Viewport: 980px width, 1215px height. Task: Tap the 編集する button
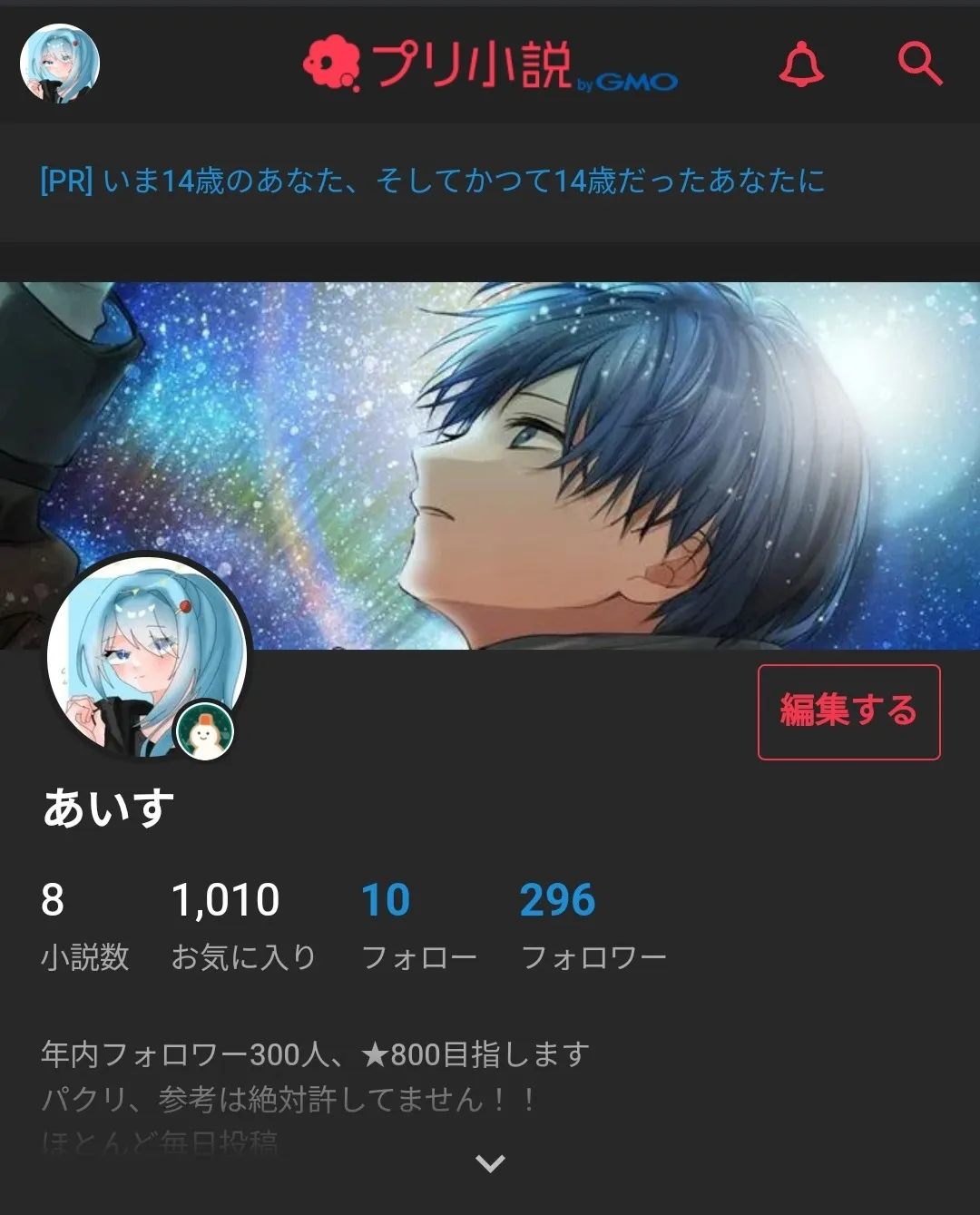point(848,711)
